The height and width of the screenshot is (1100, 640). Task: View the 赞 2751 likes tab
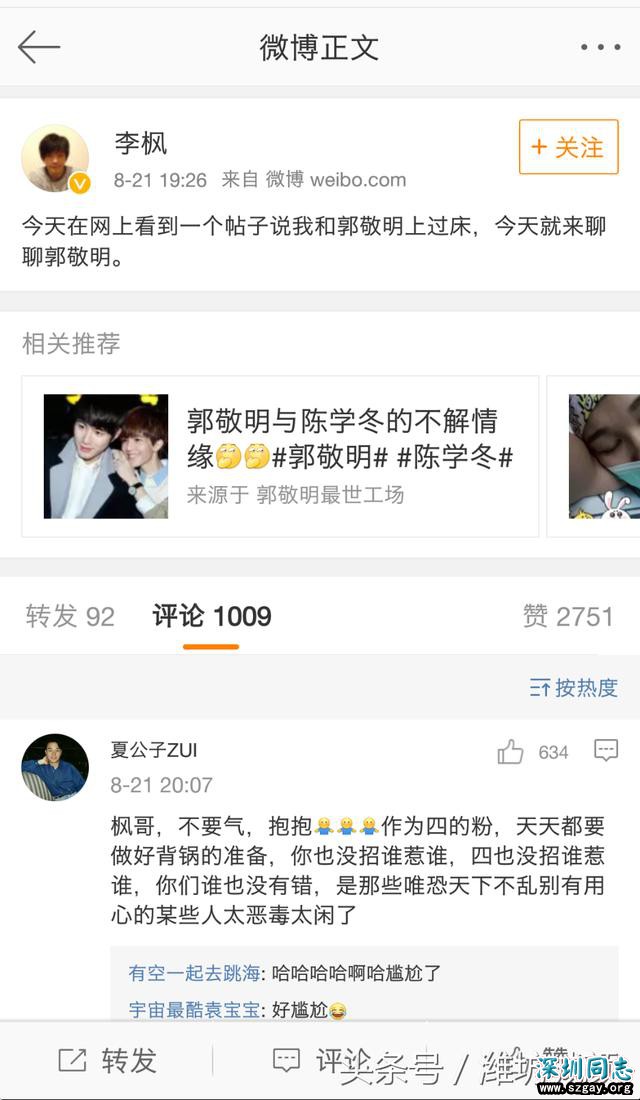[567, 616]
